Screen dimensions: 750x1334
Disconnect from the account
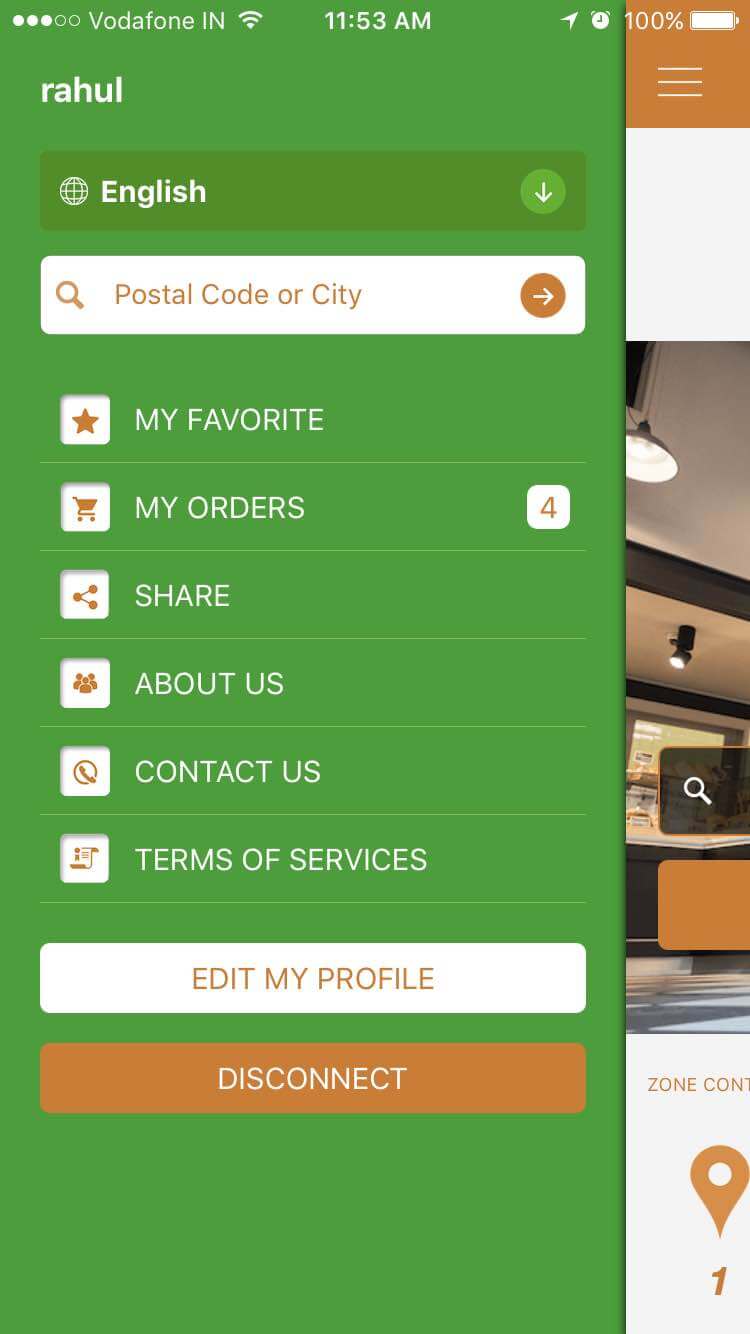point(312,1078)
